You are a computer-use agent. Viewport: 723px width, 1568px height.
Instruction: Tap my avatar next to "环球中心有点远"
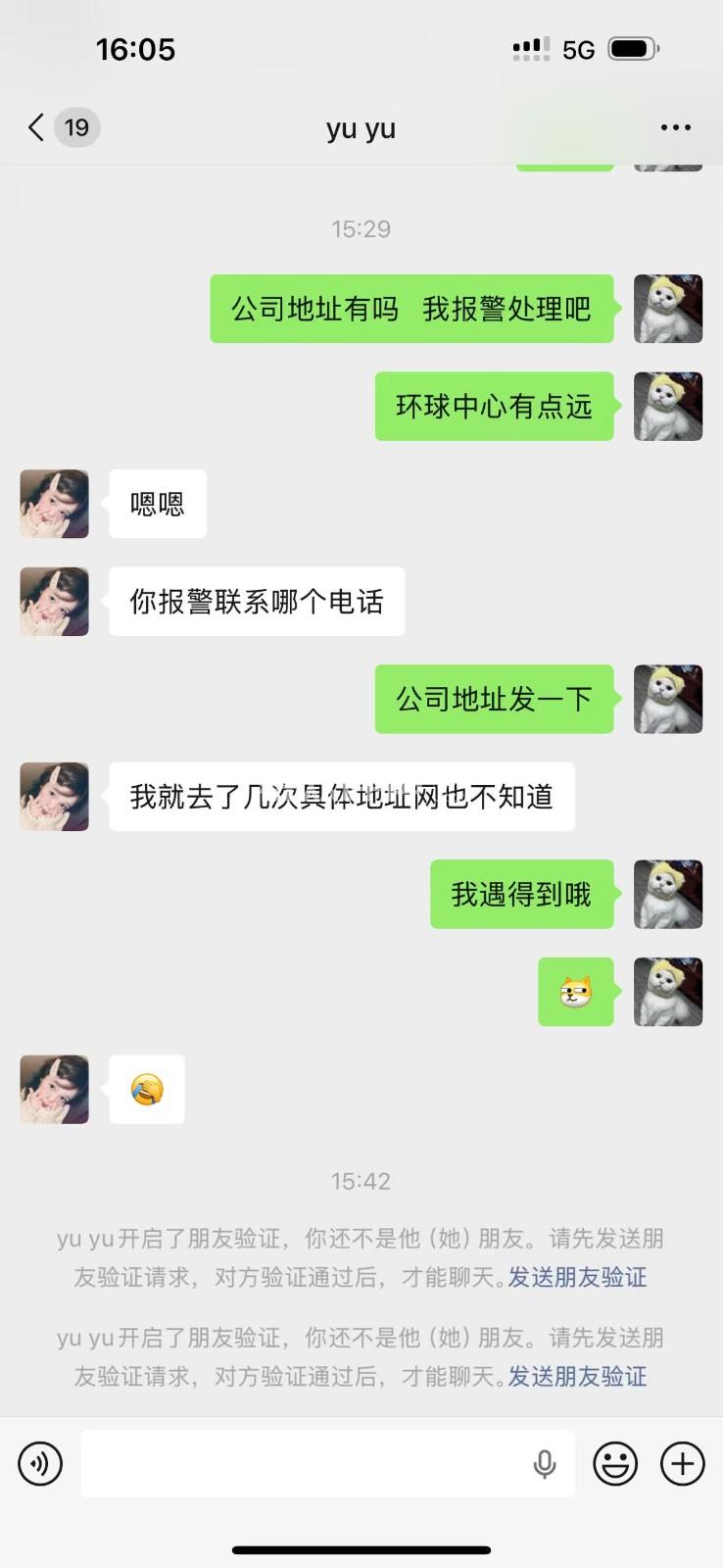(668, 406)
